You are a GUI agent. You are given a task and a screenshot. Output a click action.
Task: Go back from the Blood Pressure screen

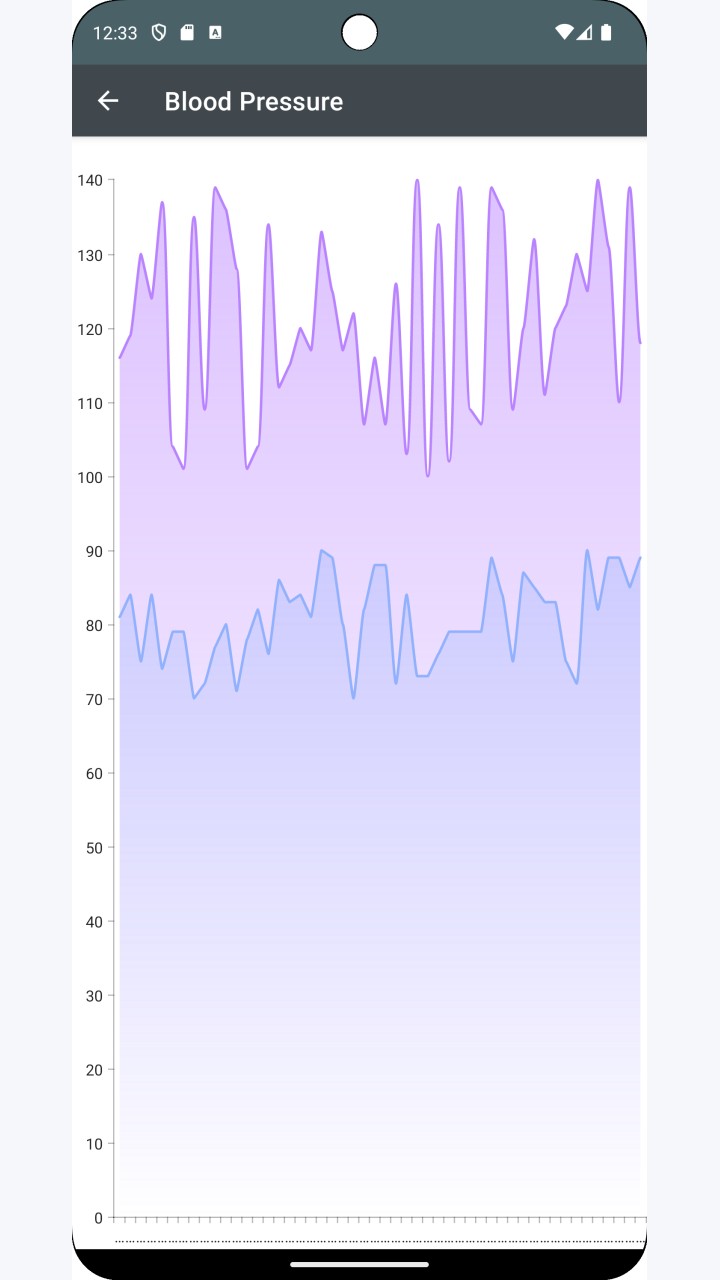108,101
